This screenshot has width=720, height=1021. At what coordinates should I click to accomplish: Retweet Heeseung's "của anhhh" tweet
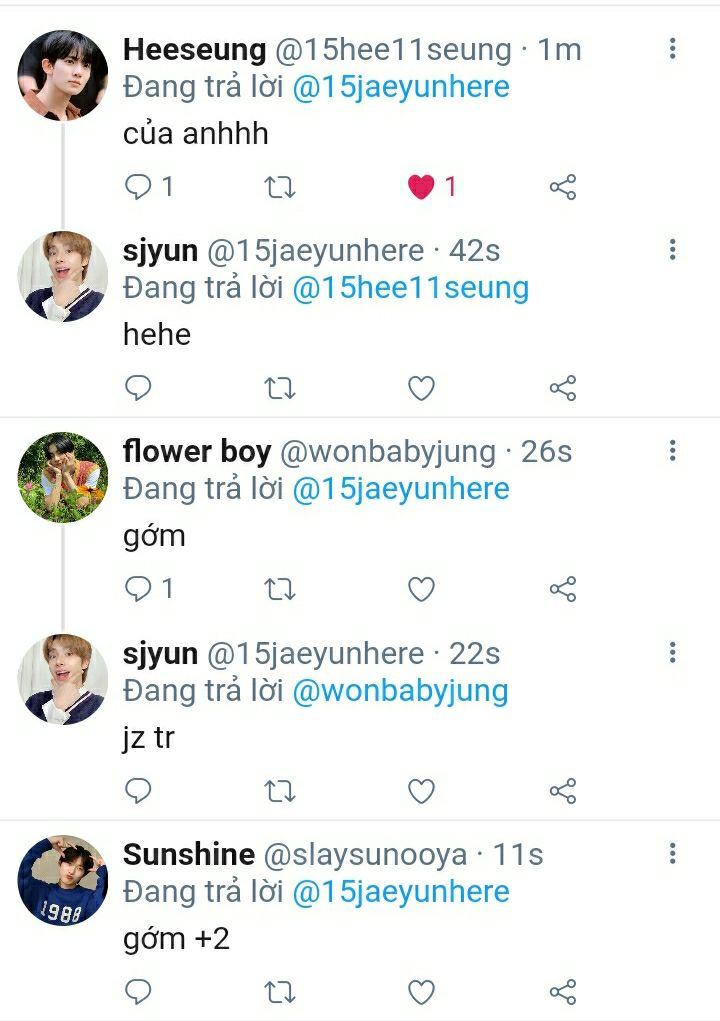pyautogui.click(x=280, y=187)
